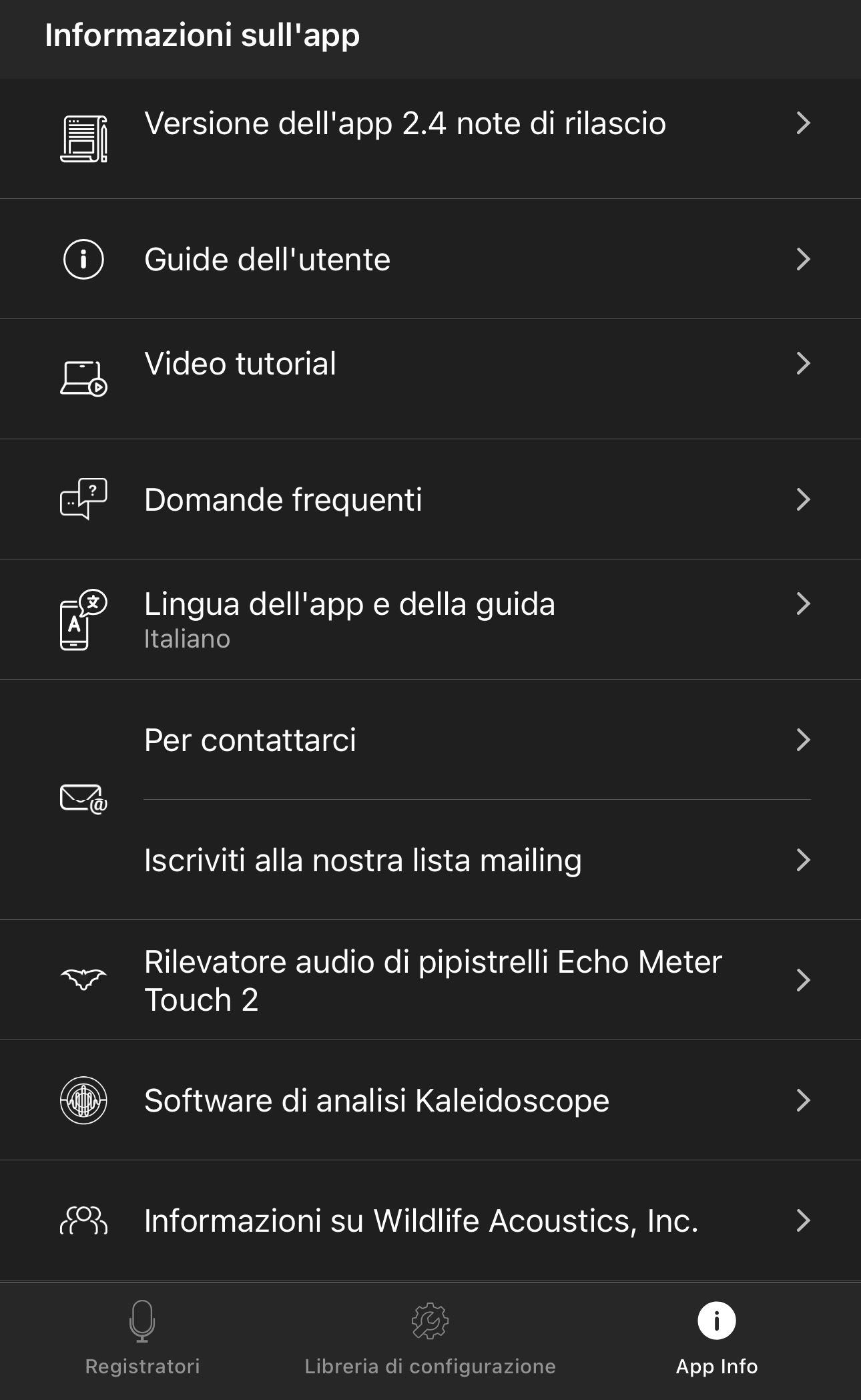
Task: Click the bat icon for Echo Meter Touch 2
Action: pyautogui.click(x=84, y=979)
